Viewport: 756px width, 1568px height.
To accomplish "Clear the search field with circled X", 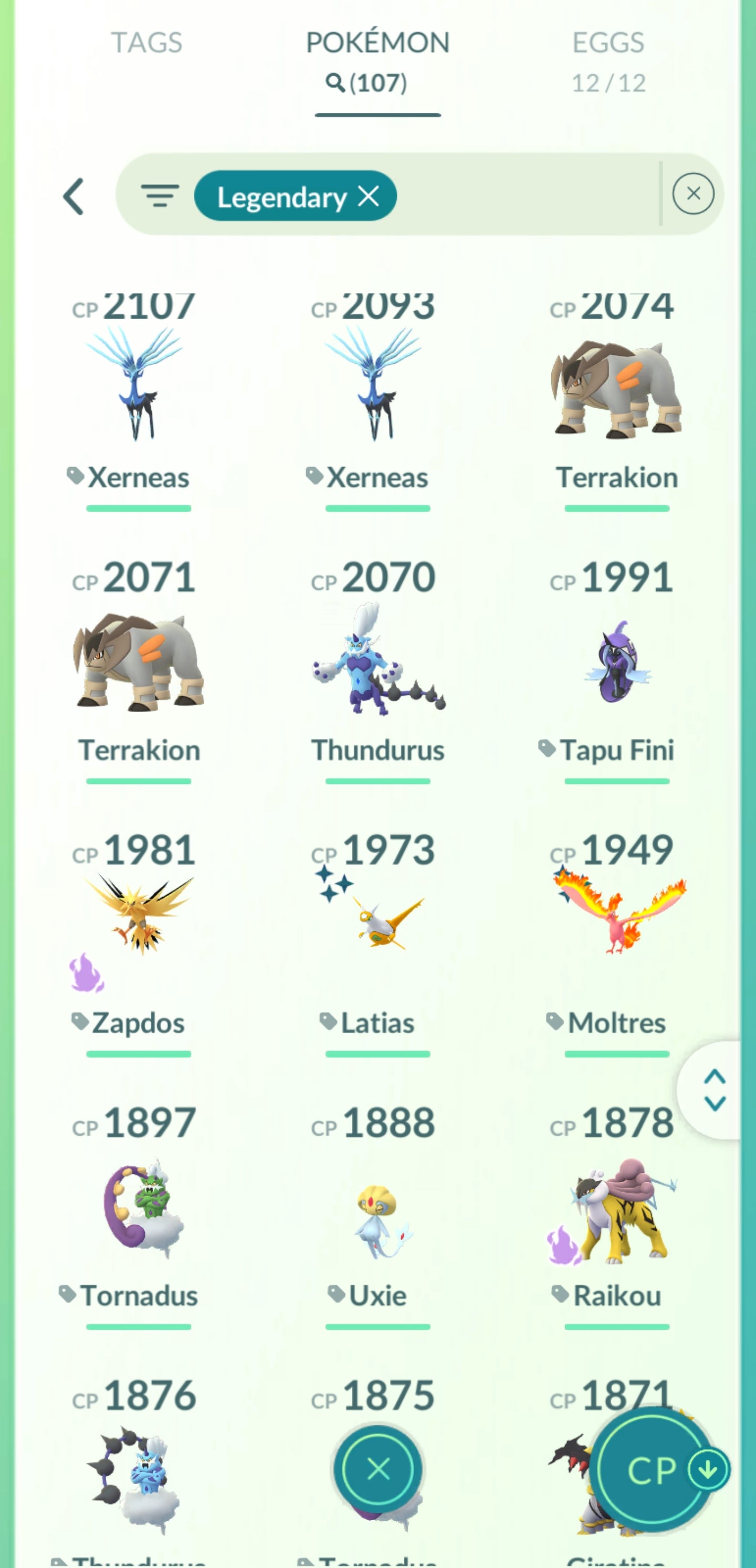I will point(692,194).
